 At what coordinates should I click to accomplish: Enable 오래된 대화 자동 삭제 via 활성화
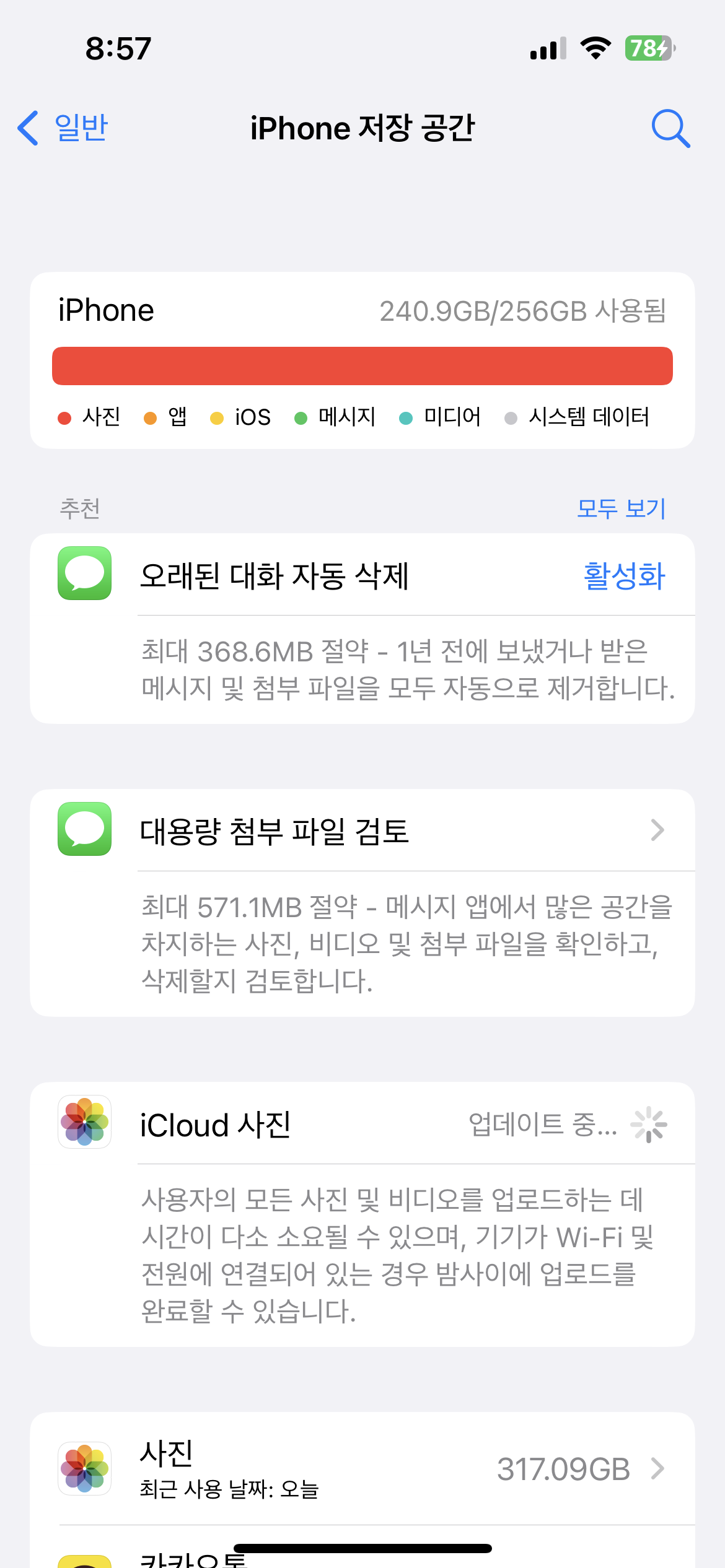click(x=624, y=576)
